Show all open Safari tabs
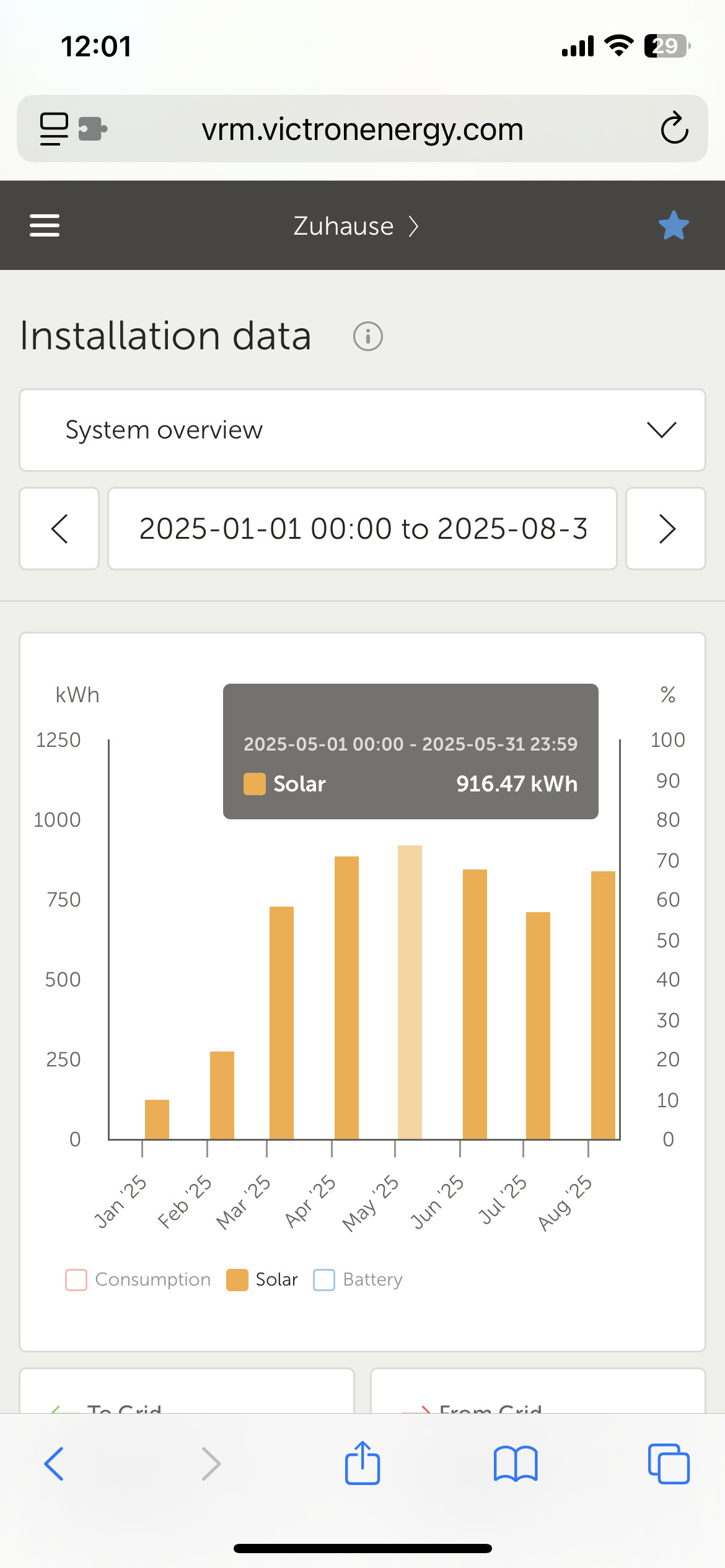Viewport: 725px width, 1568px height. pos(668,1464)
